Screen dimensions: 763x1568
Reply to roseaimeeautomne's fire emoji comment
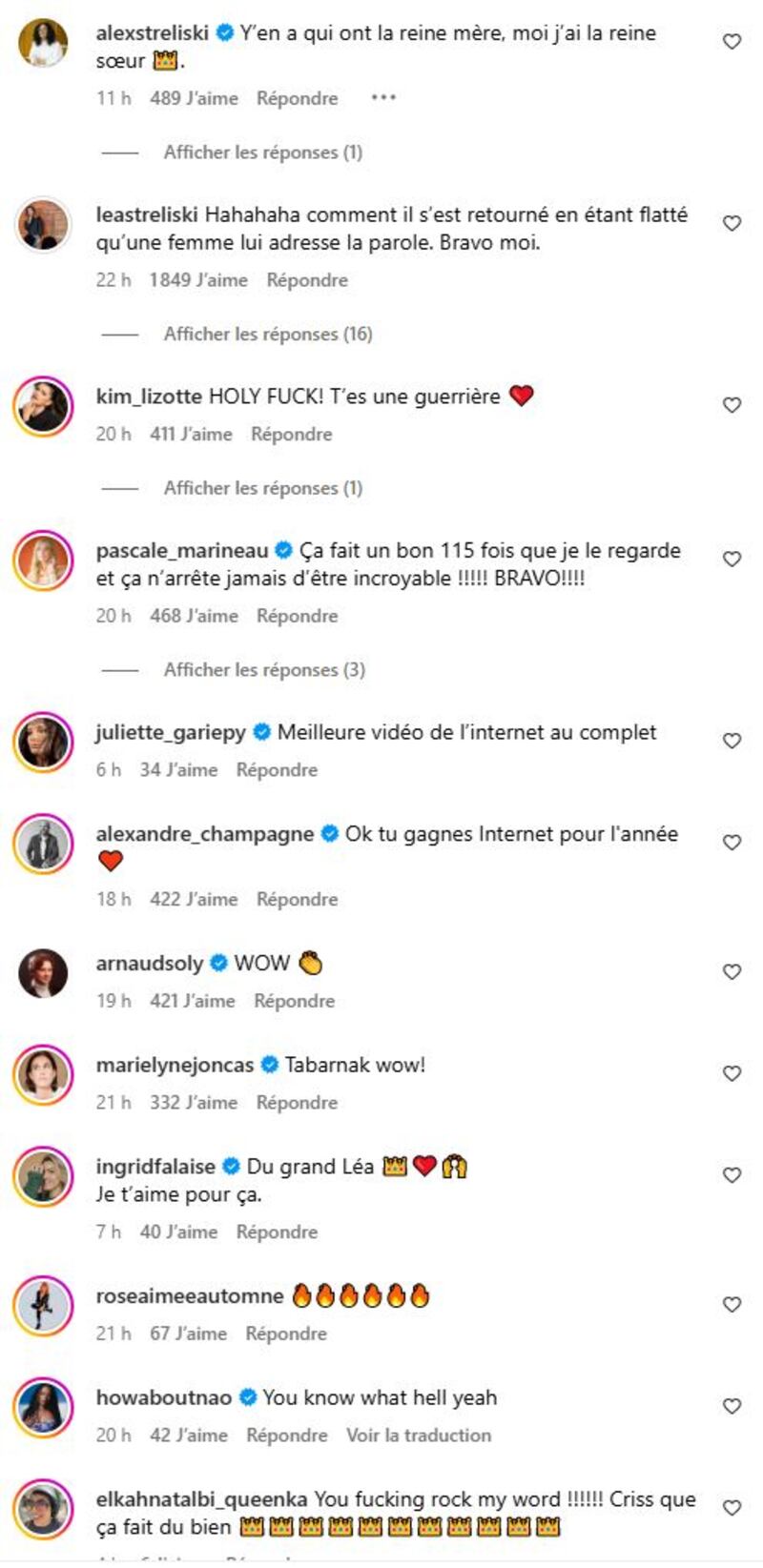point(285,1334)
